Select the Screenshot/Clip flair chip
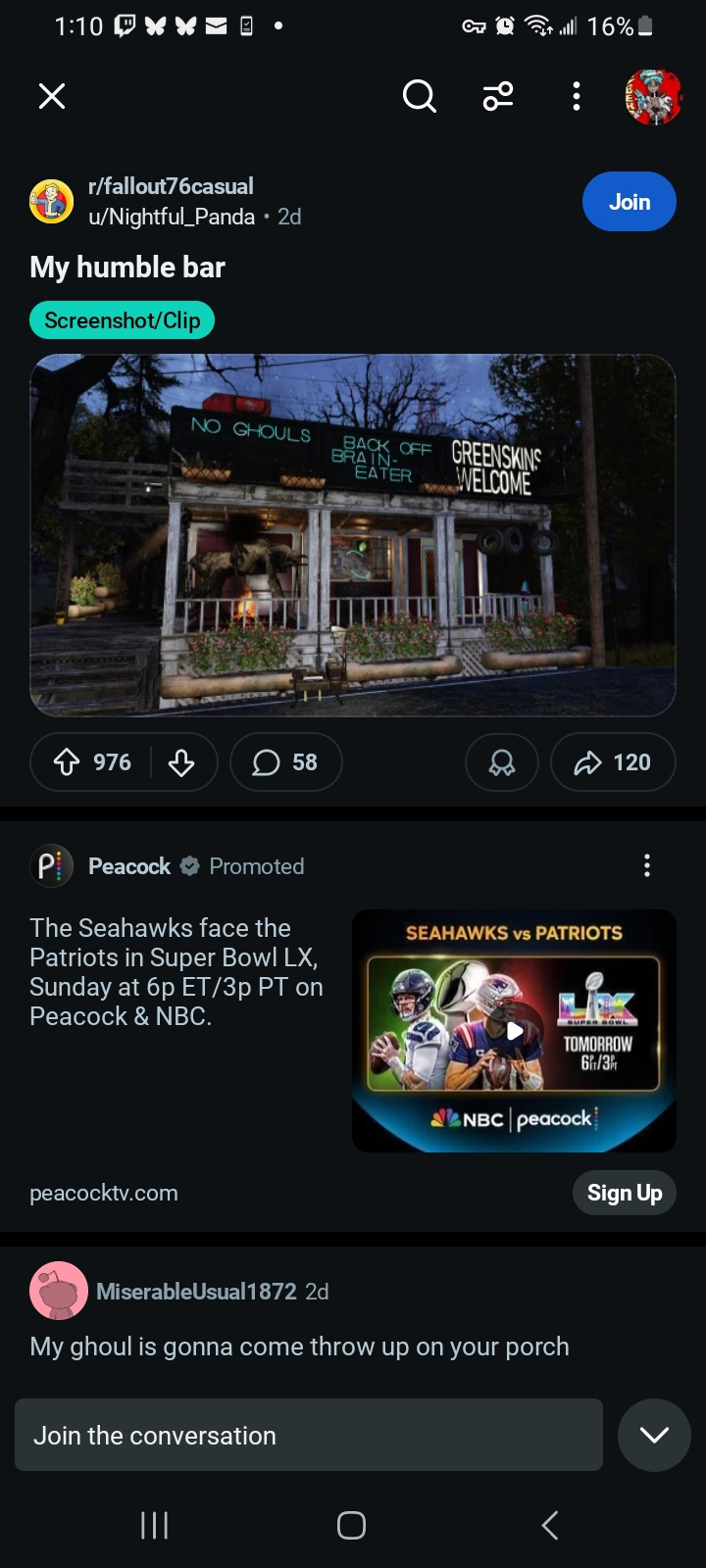The width and height of the screenshot is (706, 1568). [x=123, y=320]
